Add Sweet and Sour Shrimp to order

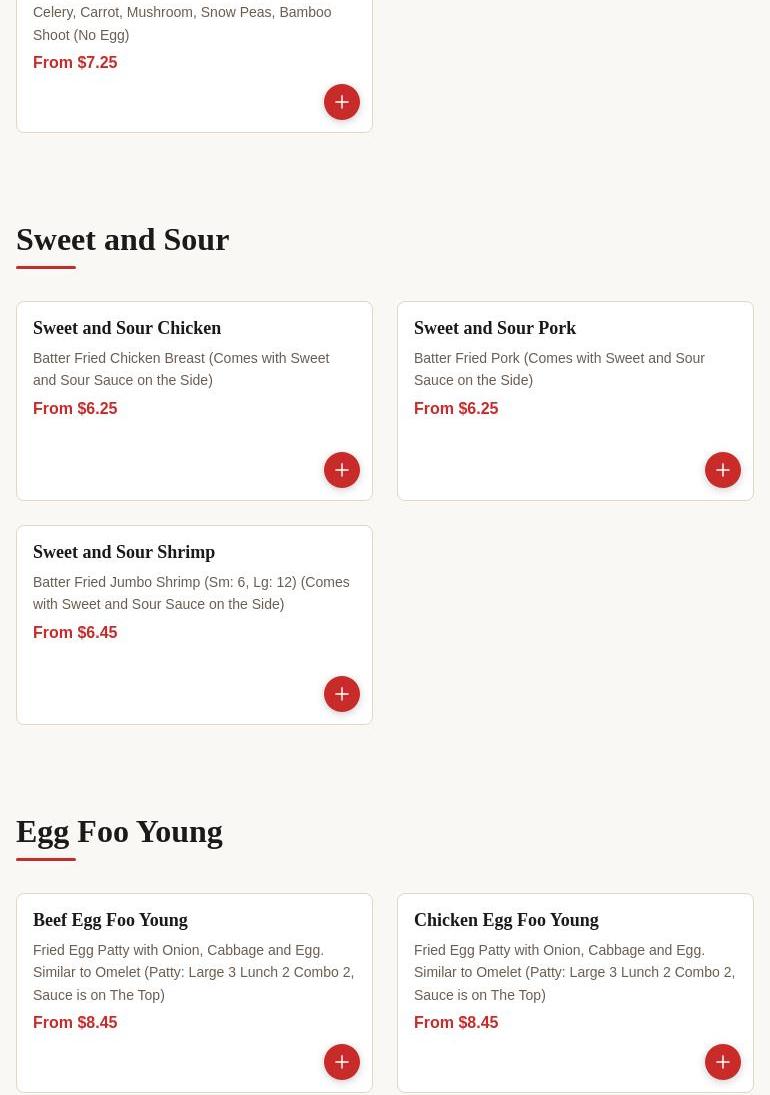[342, 694]
